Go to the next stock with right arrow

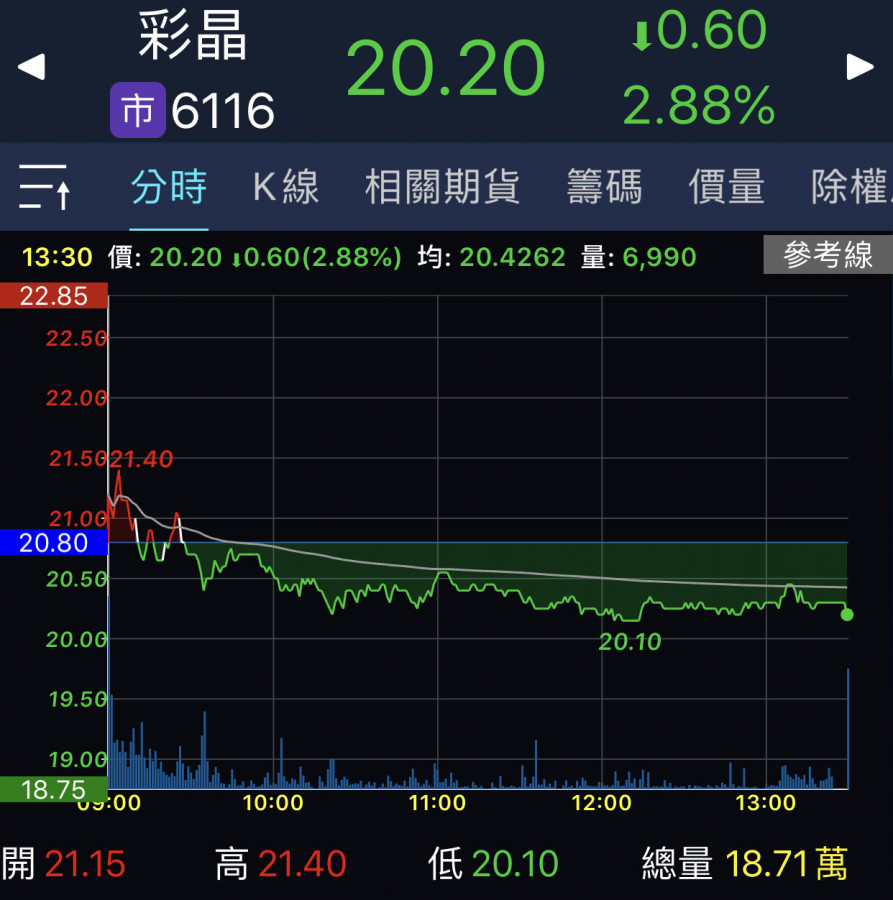860,67
